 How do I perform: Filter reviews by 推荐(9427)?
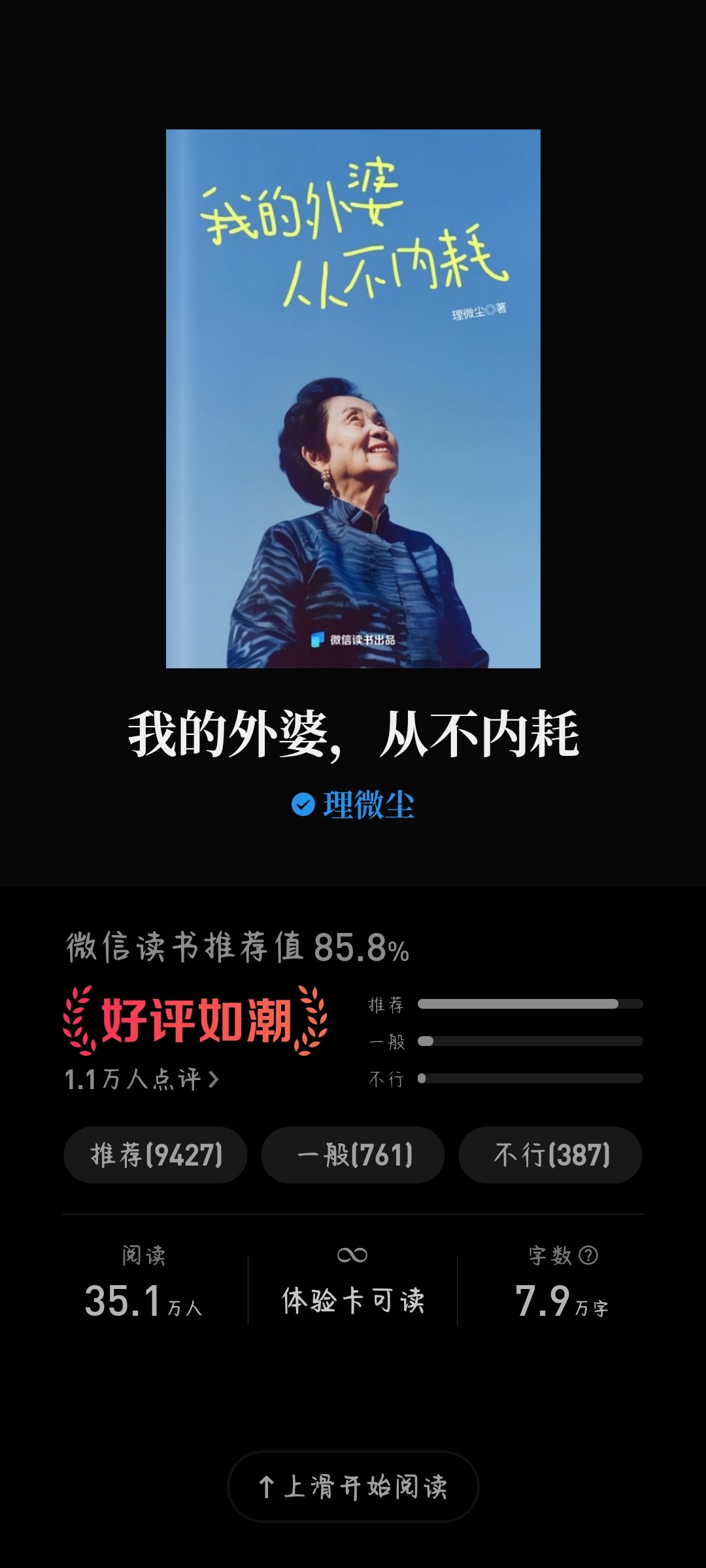click(156, 1154)
